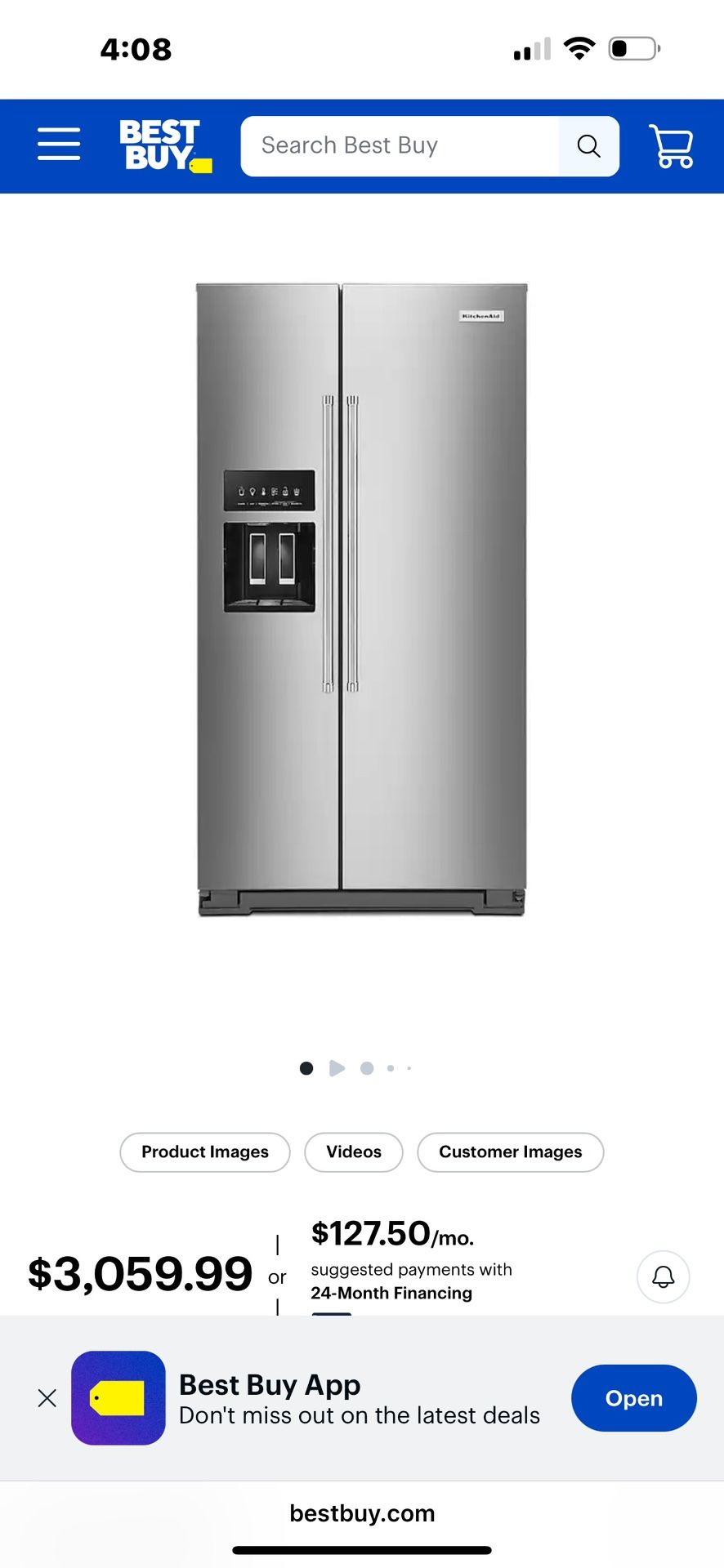This screenshot has height=1568, width=724.
Task: Play the product video via the play icon
Action: pyautogui.click(x=337, y=1067)
